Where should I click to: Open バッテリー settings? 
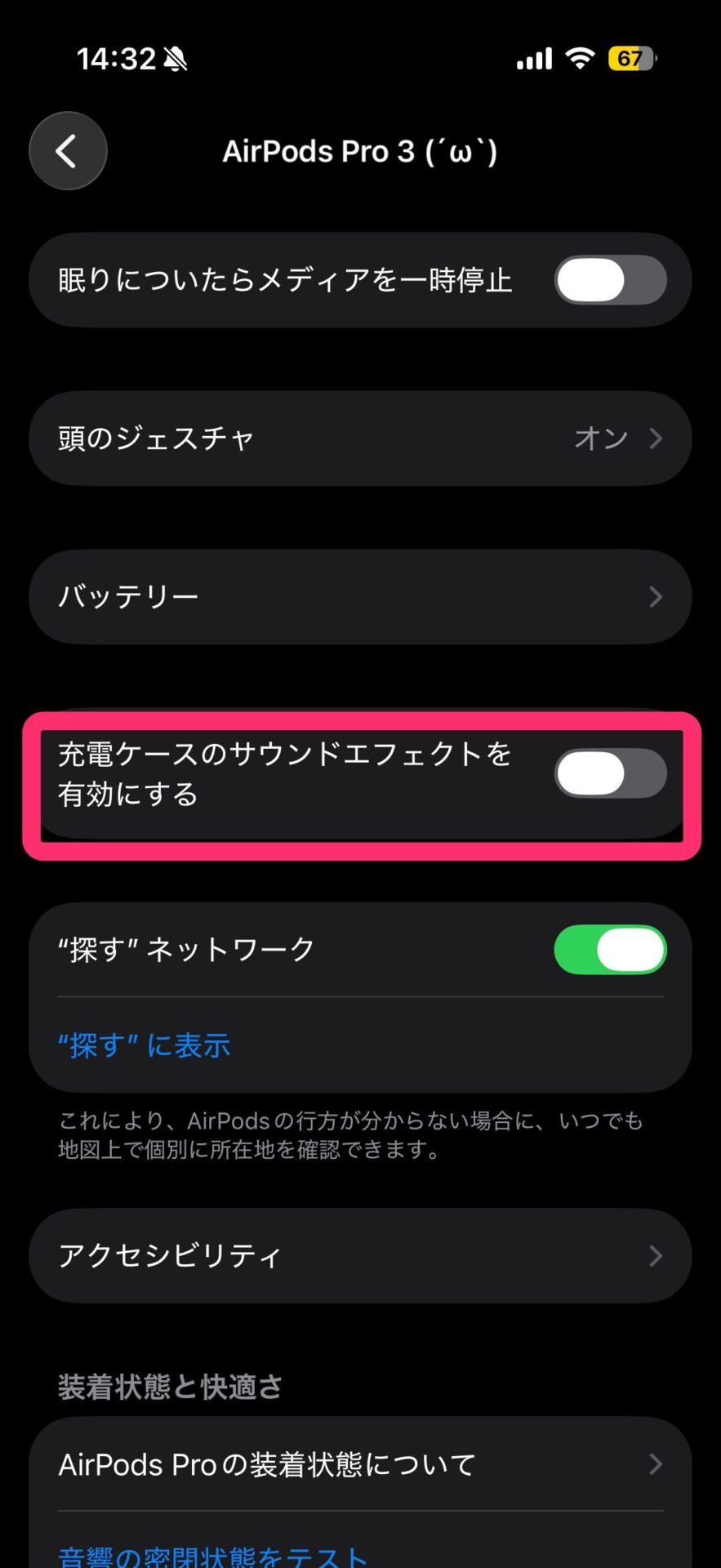[x=359, y=597]
